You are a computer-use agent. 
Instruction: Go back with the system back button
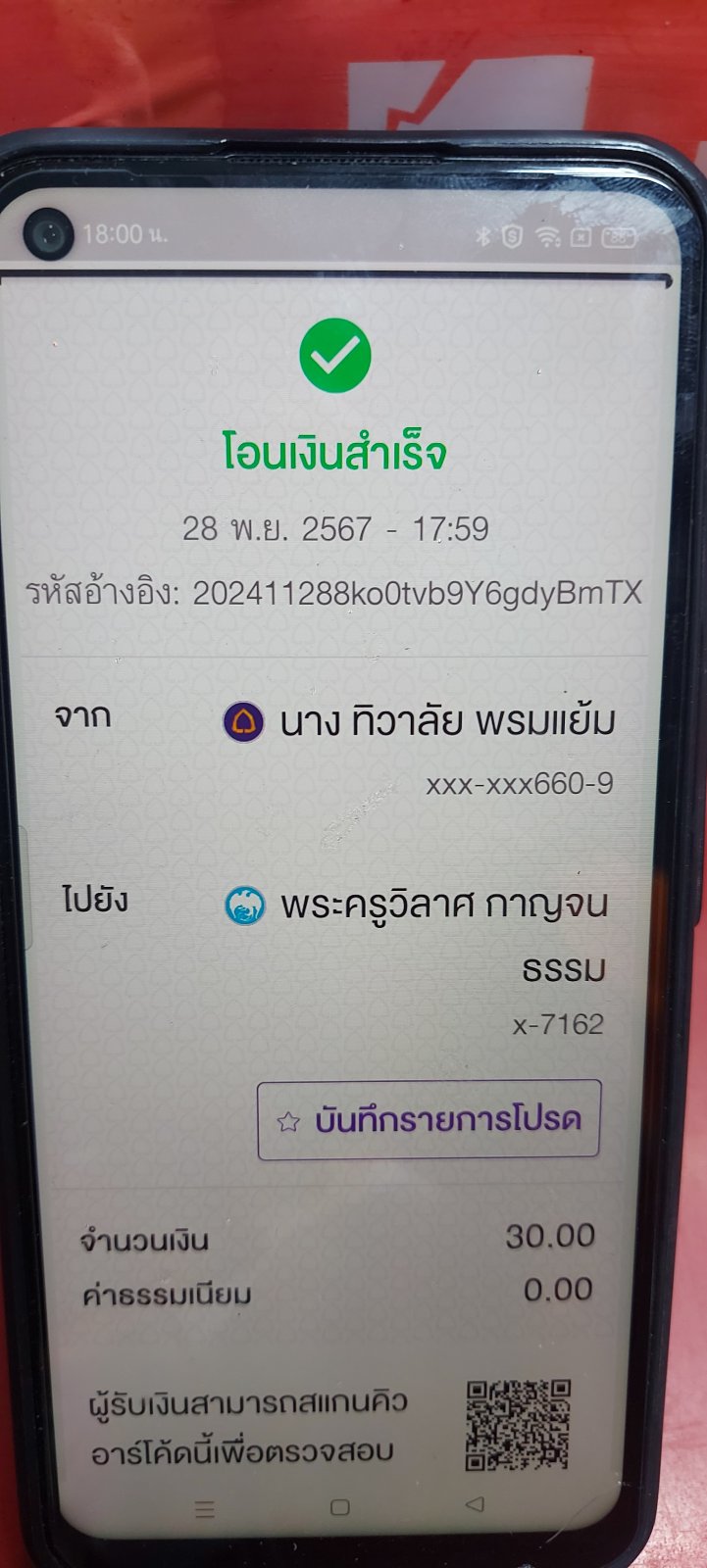(475, 1503)
